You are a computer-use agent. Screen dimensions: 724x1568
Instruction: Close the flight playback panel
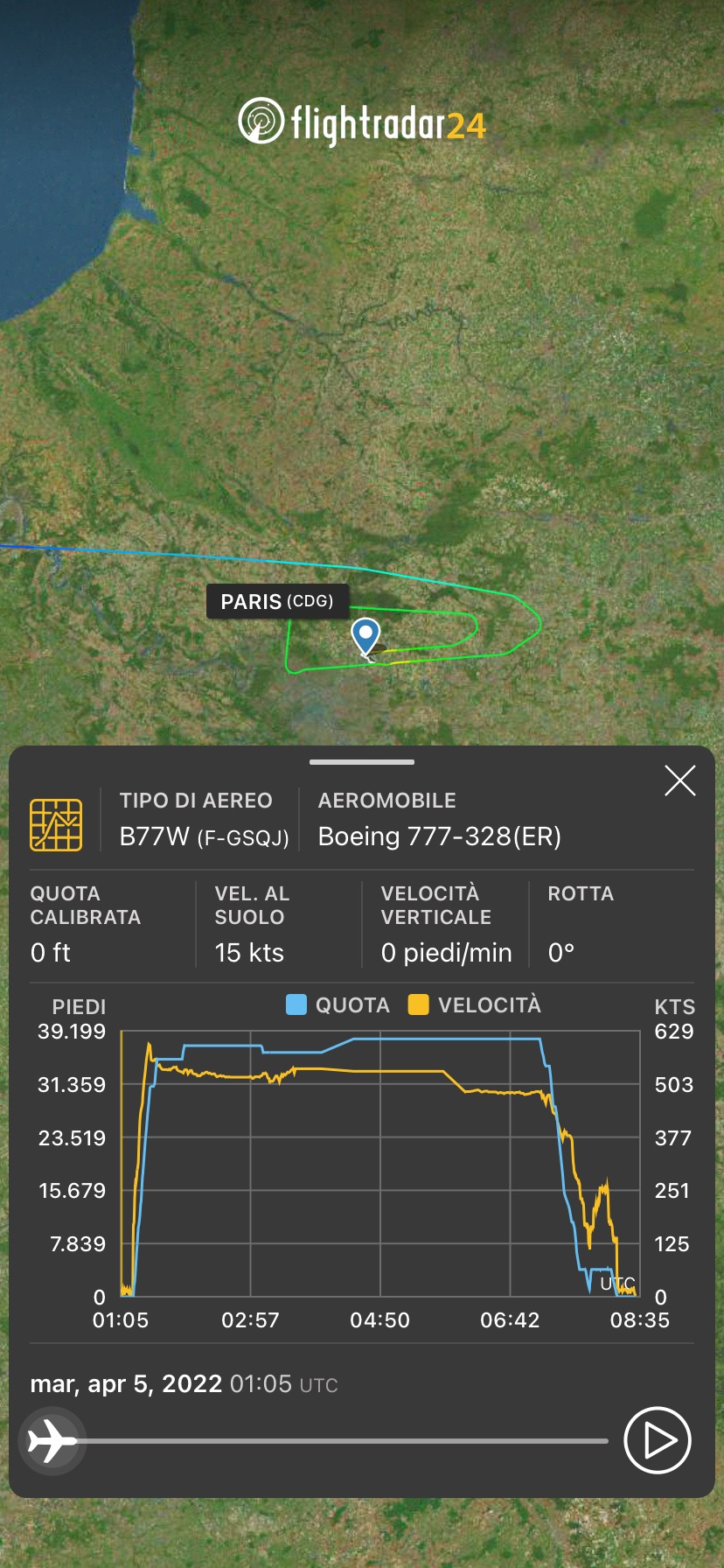point(679,780)
